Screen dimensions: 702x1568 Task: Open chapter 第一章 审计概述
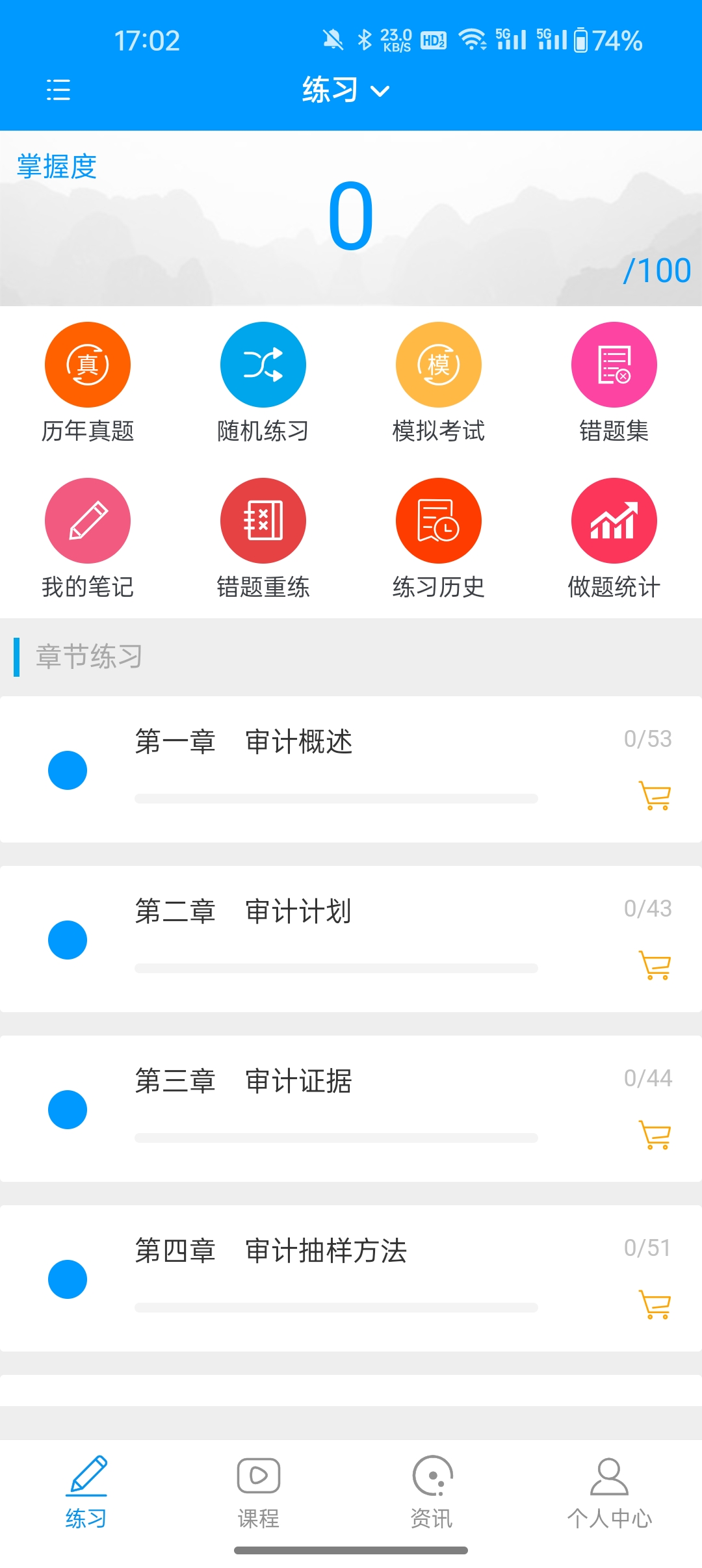pyautogui.click(x=299, y=742)
